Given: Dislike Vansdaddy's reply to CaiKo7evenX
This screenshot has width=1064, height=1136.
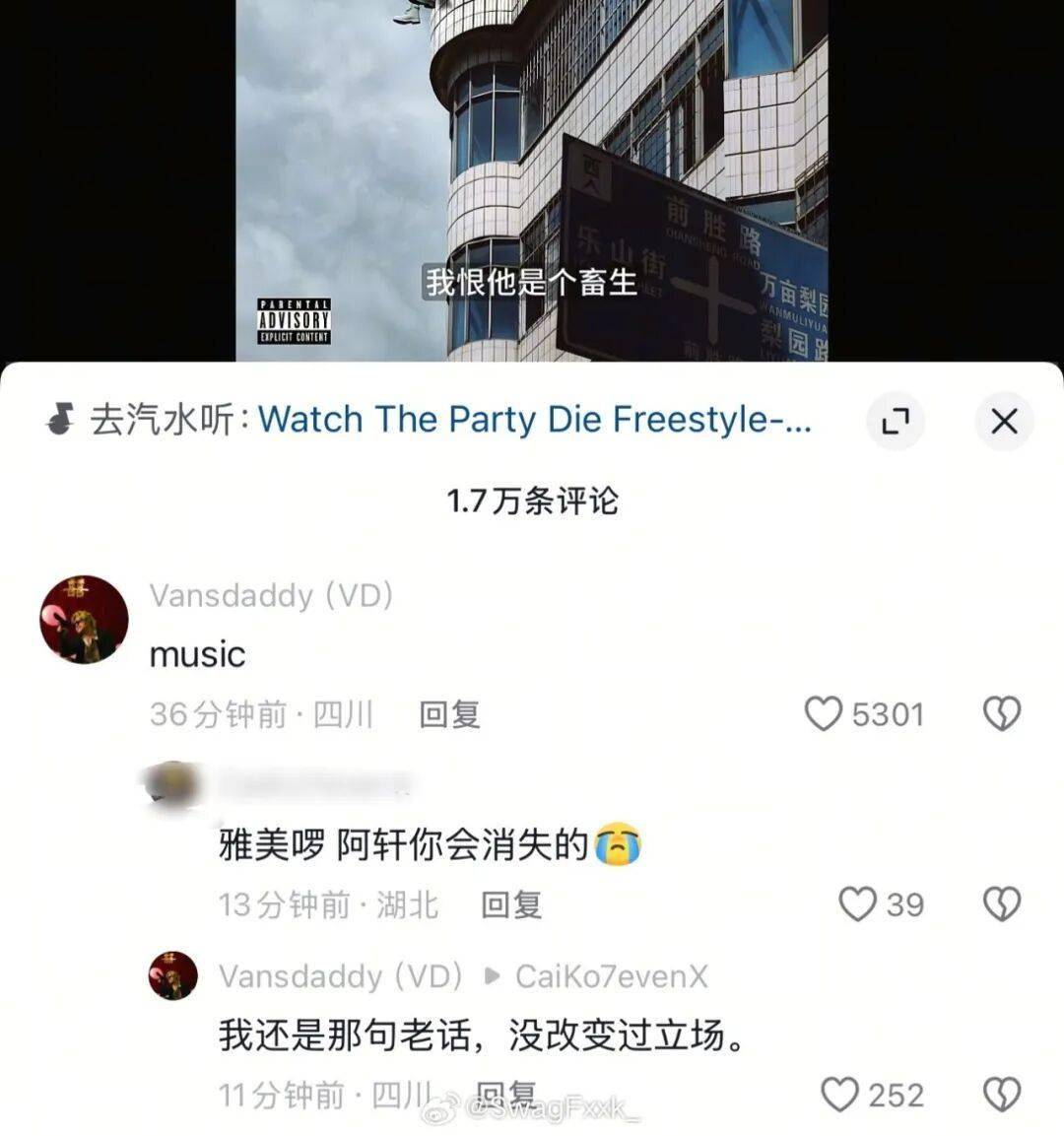Looking at the screenshot, I should [1001, 1094].
